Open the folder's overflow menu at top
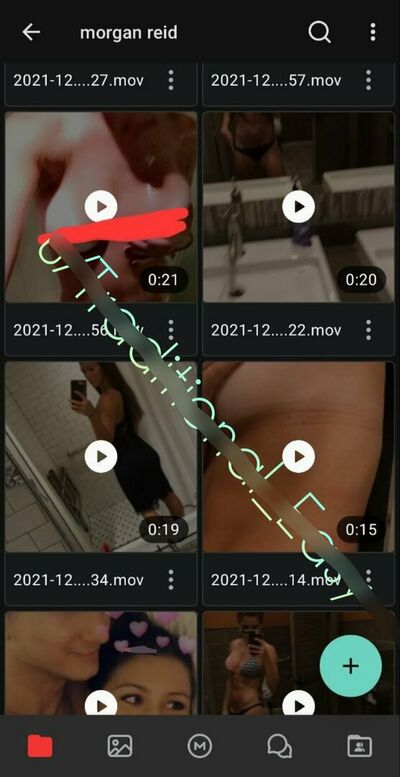 click(373, 33)
